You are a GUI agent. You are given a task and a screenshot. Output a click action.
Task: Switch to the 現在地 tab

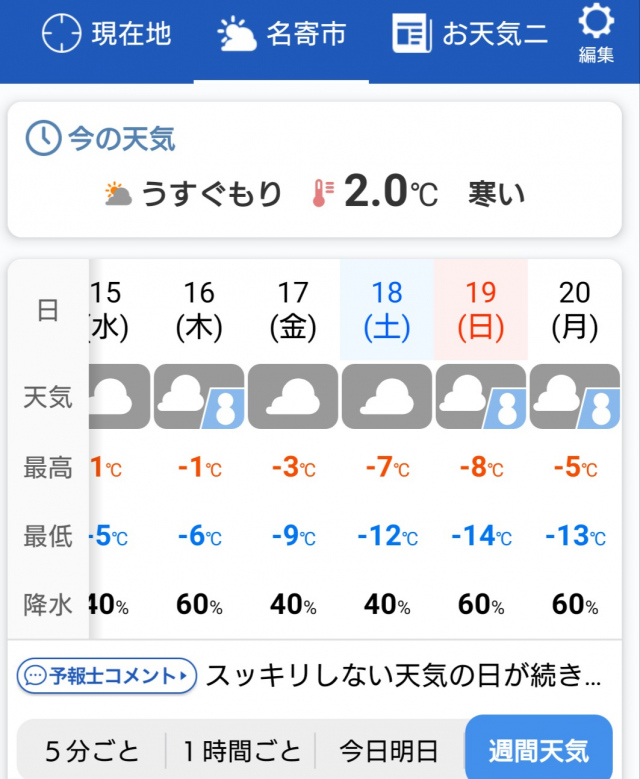(106, 34)
